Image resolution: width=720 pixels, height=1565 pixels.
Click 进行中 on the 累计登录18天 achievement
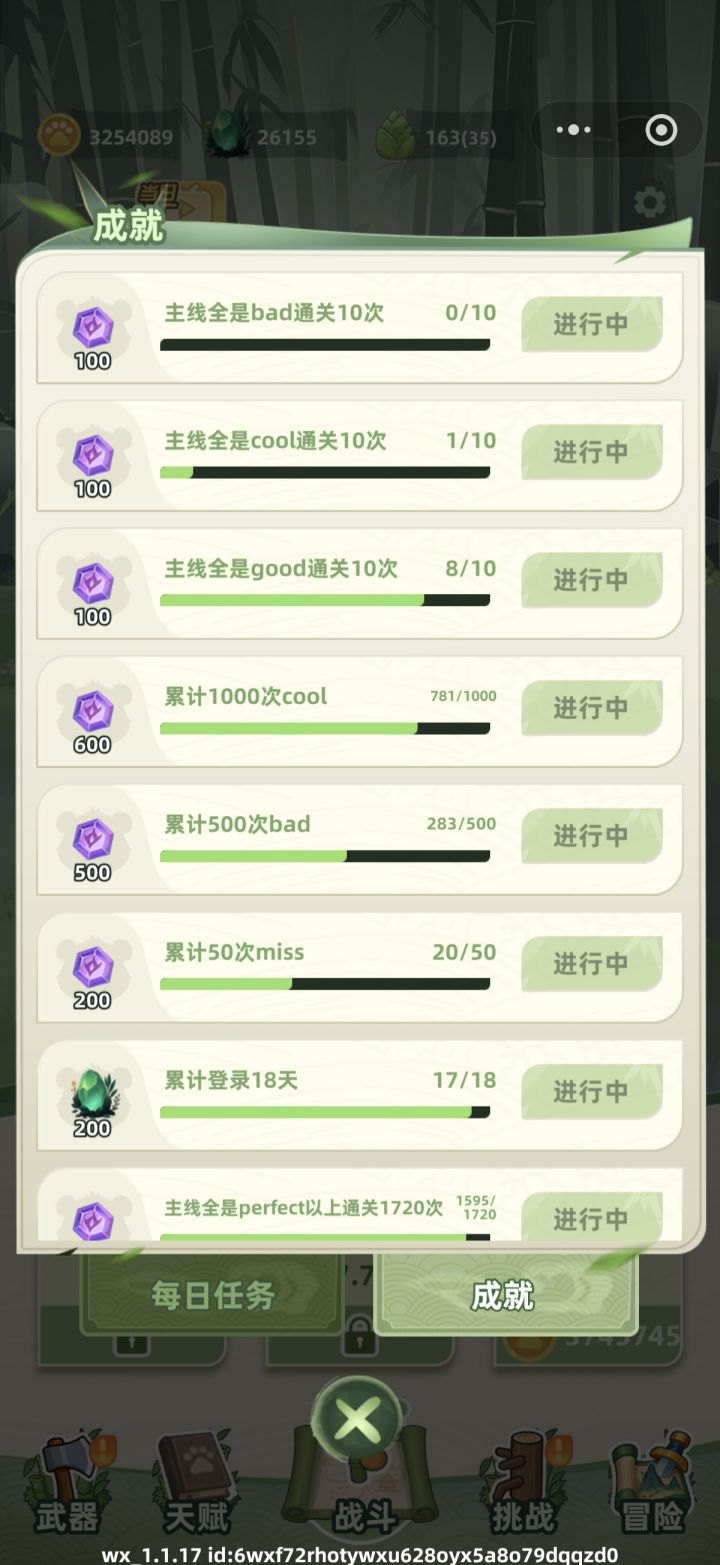[592, 1092]
